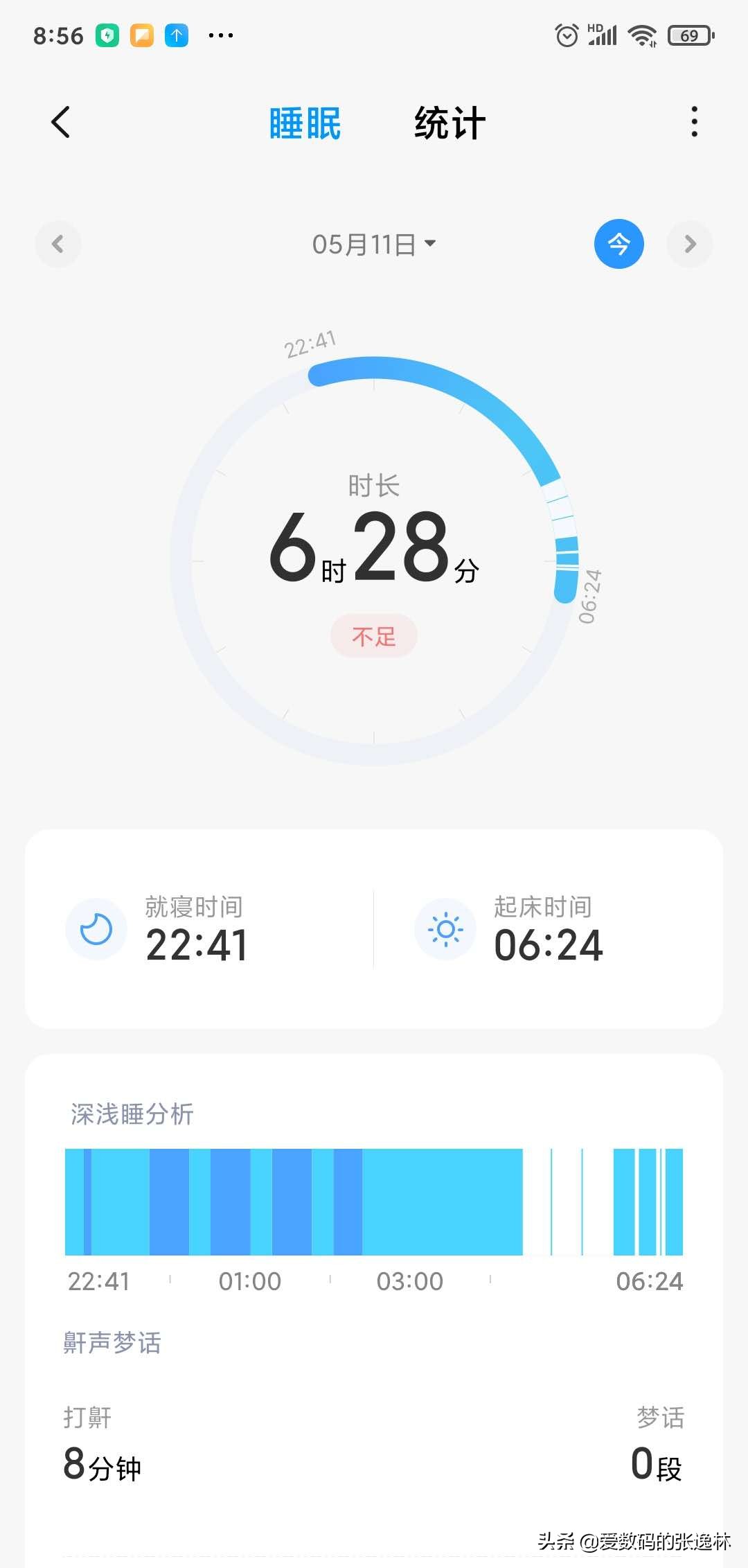
Task: Tap the green battery saver notification icon
Action: 108,35
